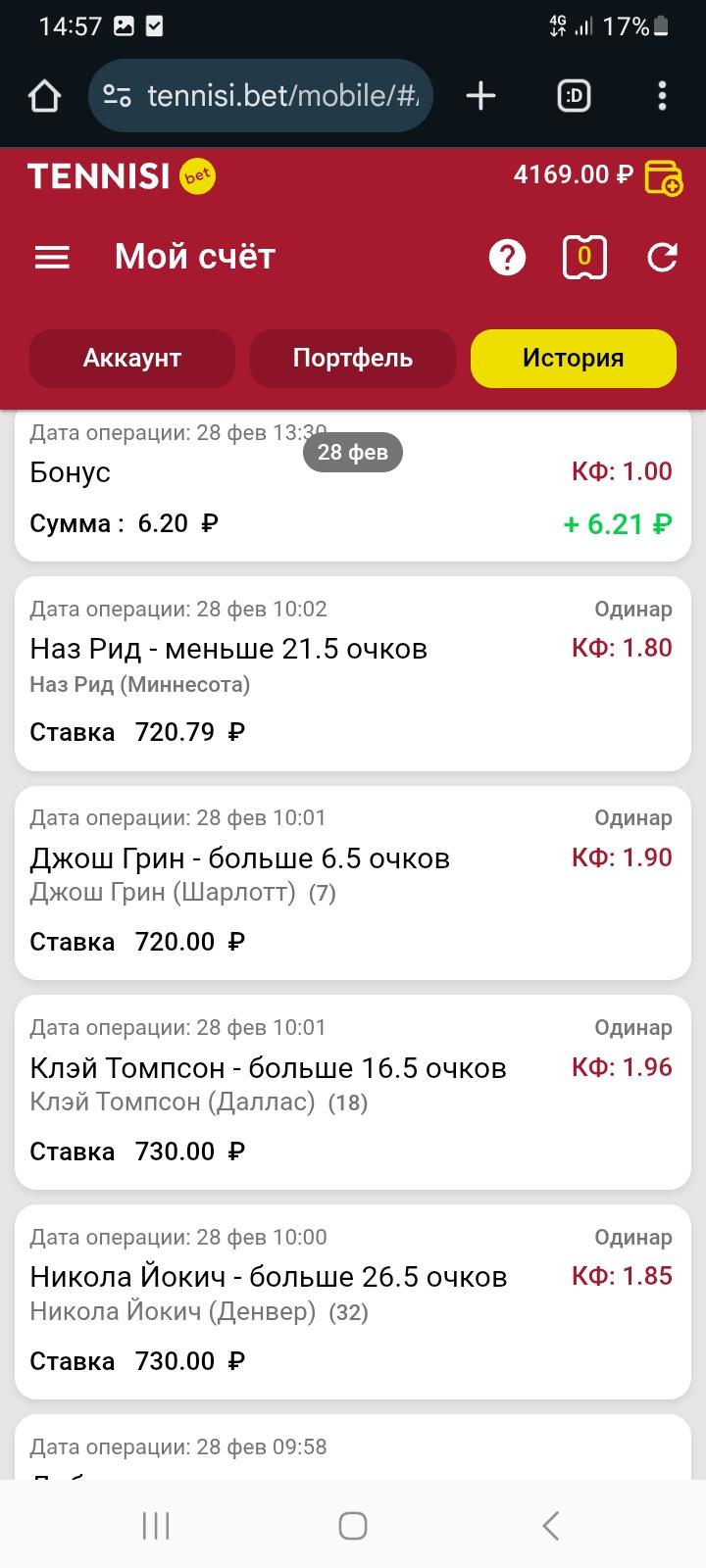706x1568 pixels.
Task: Open the Никола Йокич bet card
Action: (353, 1302)
